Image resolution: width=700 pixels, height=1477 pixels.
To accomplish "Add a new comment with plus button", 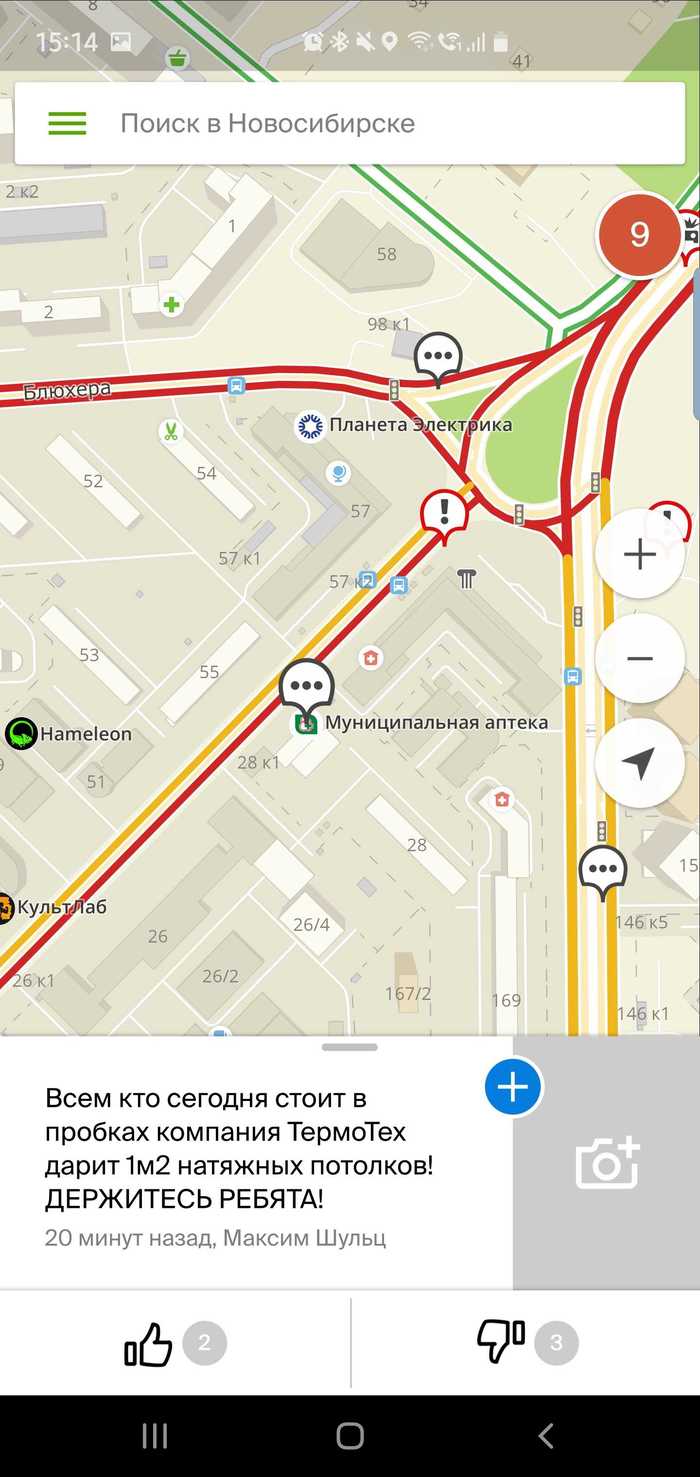I will 513,1087.
